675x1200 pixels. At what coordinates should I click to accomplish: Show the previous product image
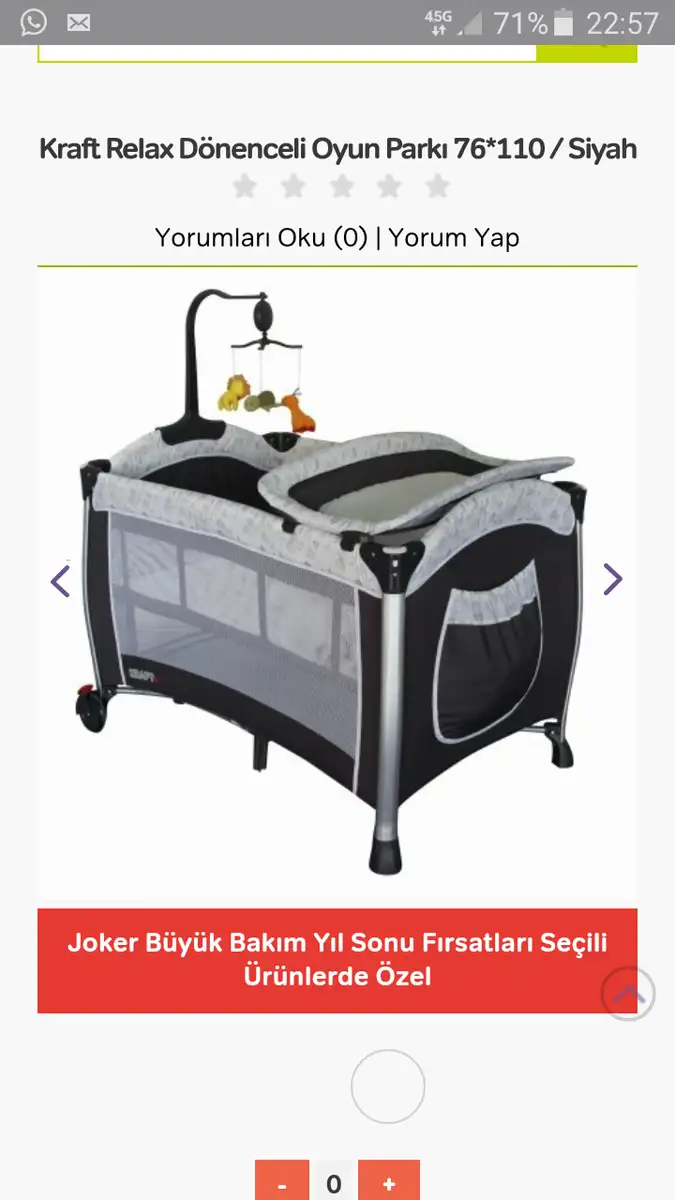pos(61,580)
